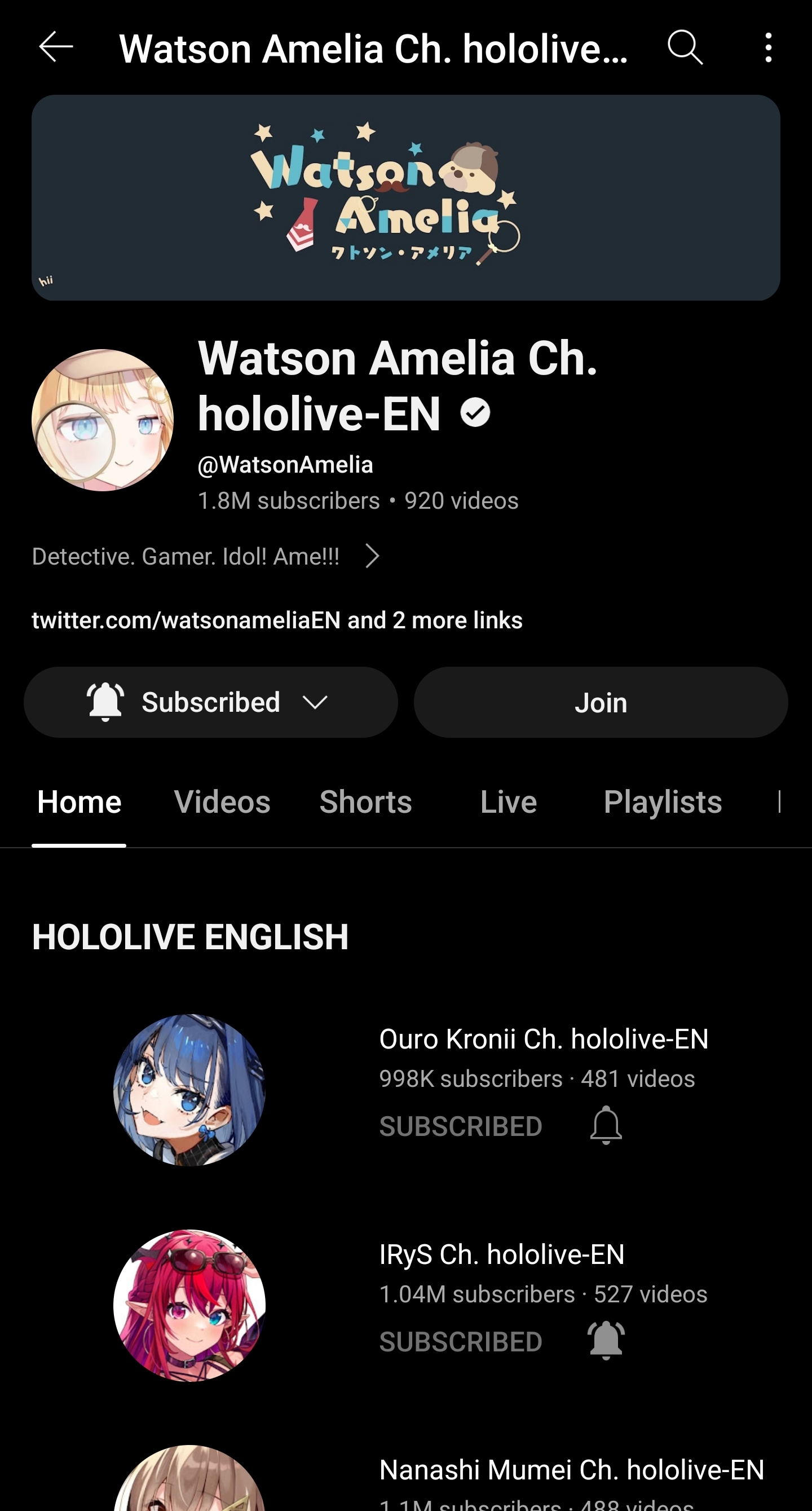Switch to the Videos tab
This screenshot has height=1511, width=812.
click(x=222, y=802)
